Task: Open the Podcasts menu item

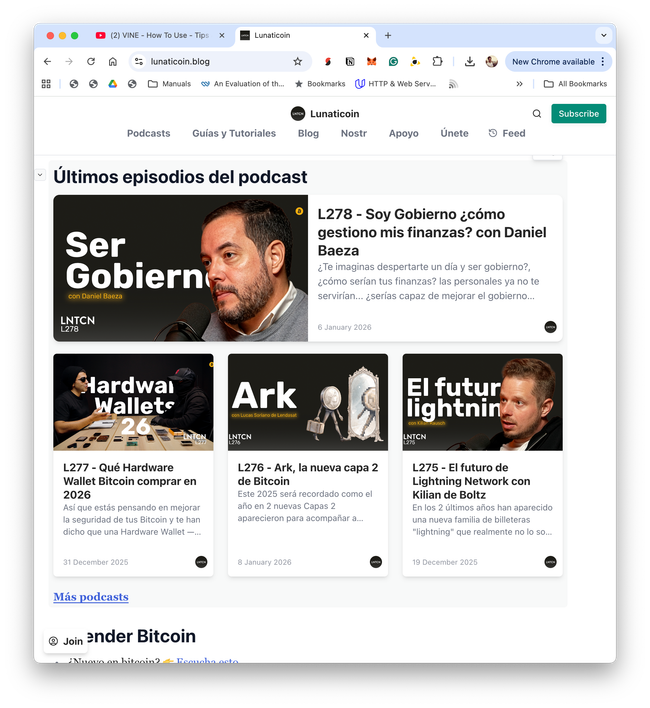Action: pyautogui.click(x=148, y=133)
